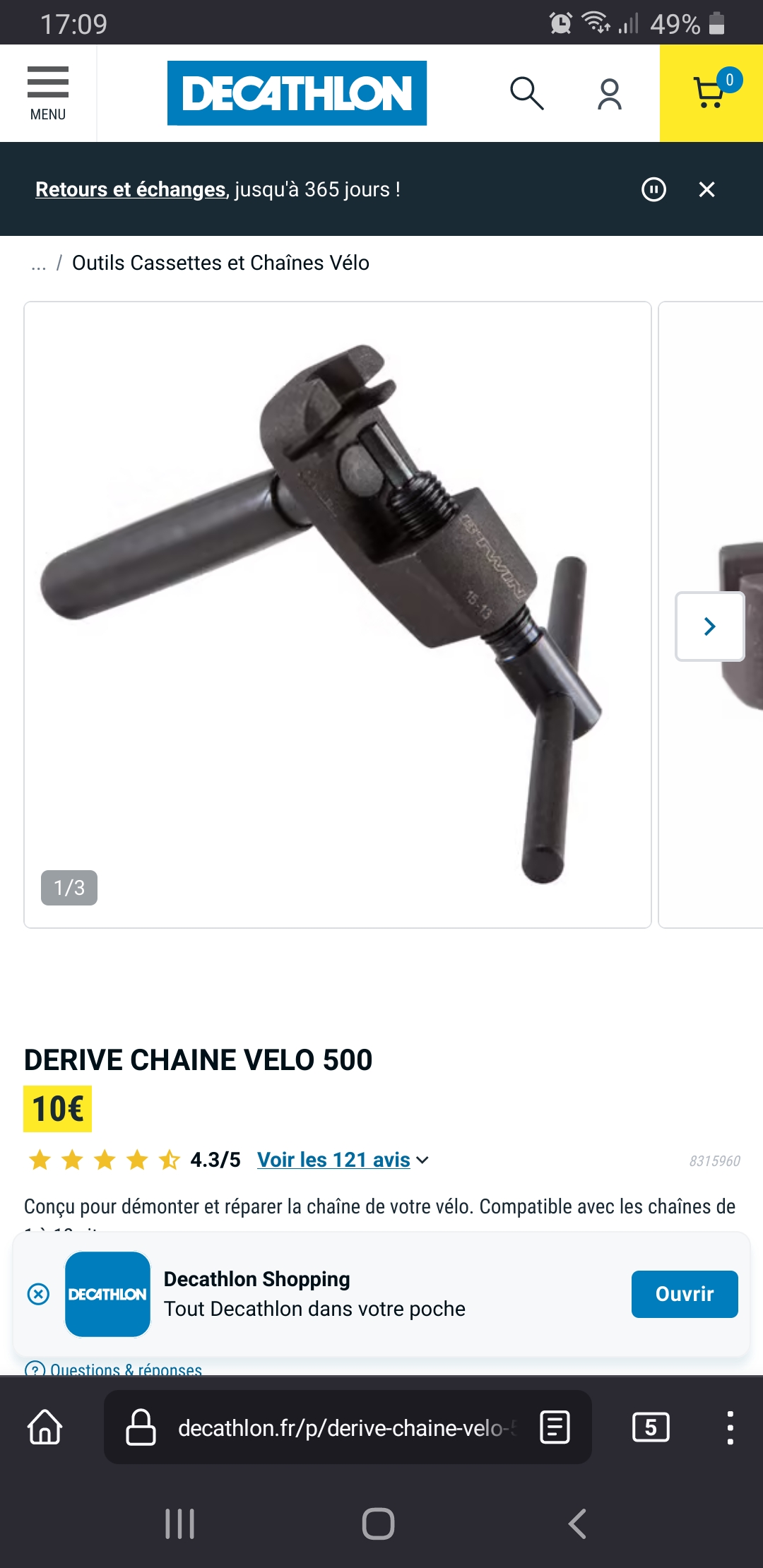Expand the collapsed breadcrumb ellipsis
Viewport: 763px width, 1568px height.
(38, 264)
